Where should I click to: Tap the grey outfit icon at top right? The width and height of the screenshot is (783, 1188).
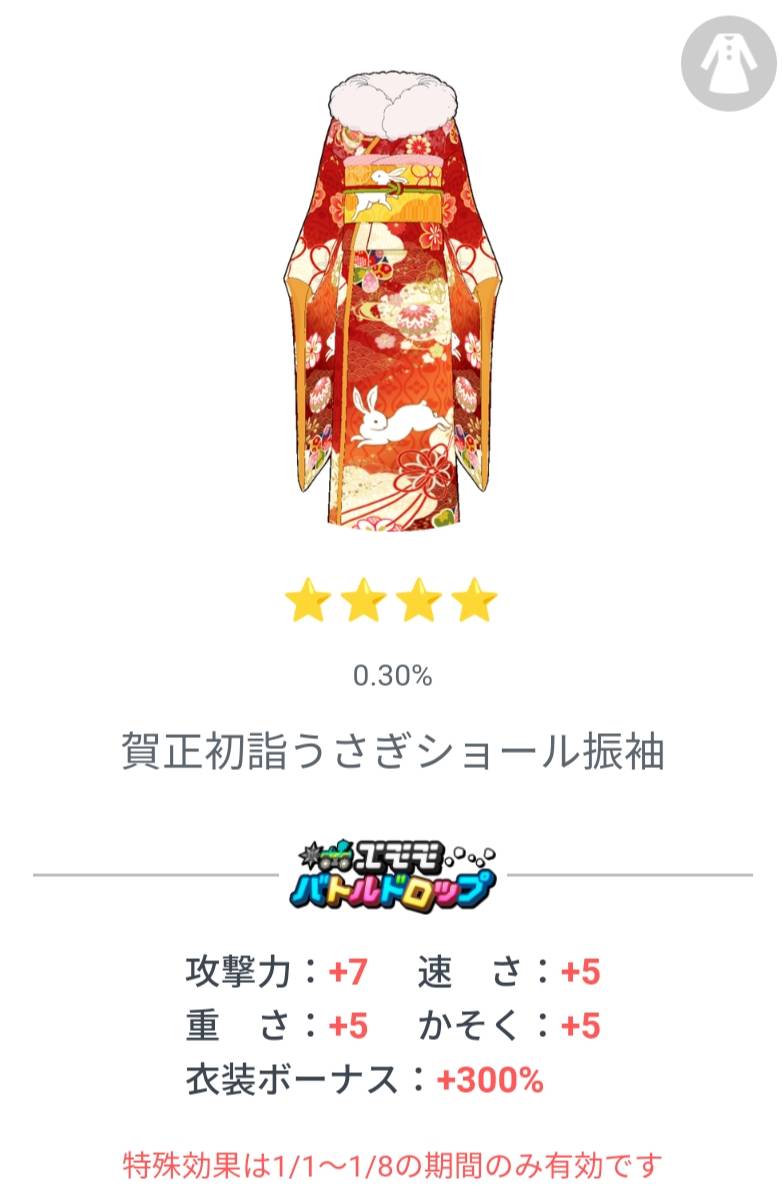(729, 63)
